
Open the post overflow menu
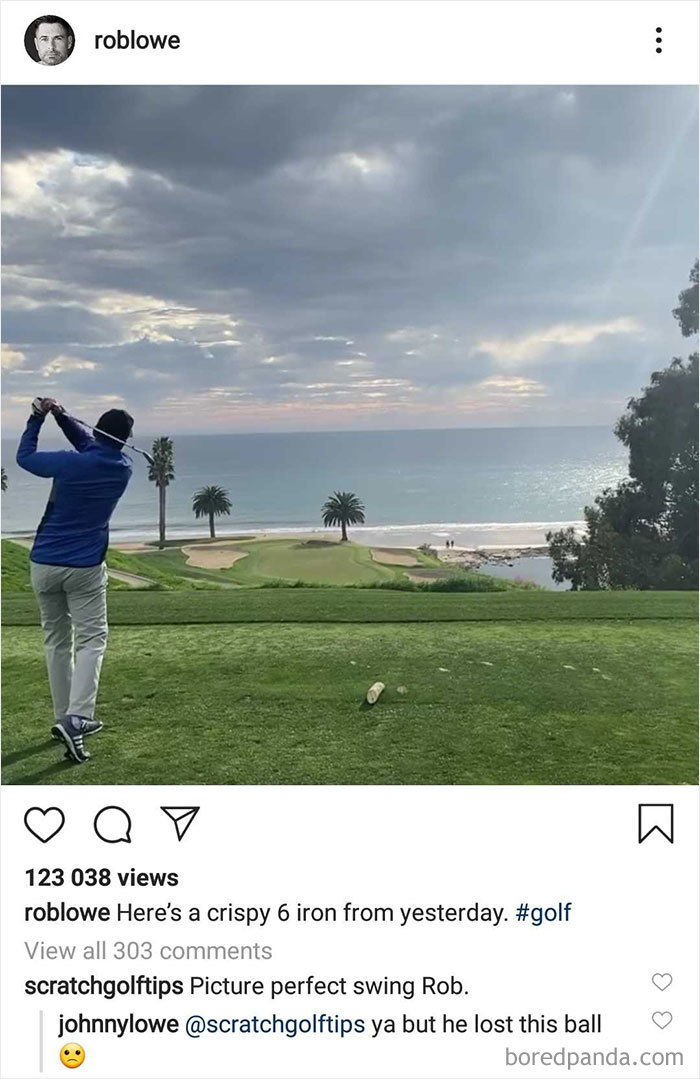tap(658, 41)
